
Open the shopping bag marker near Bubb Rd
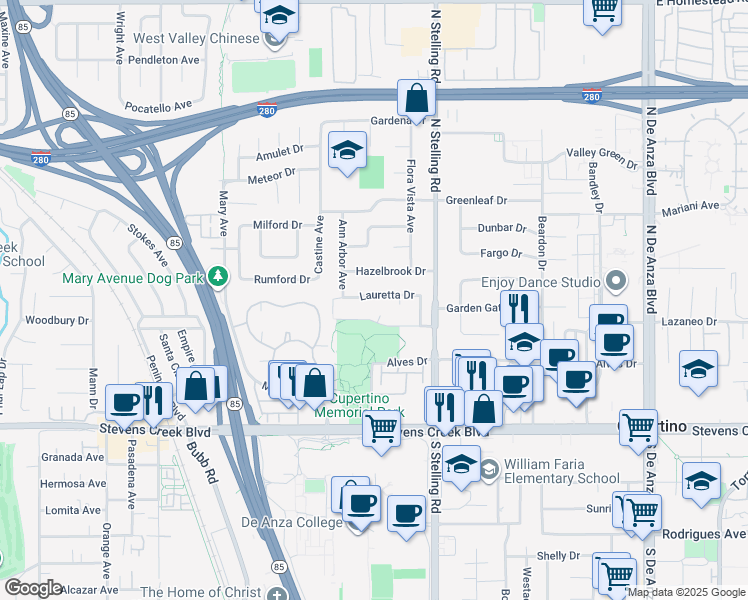click(198, 386)
